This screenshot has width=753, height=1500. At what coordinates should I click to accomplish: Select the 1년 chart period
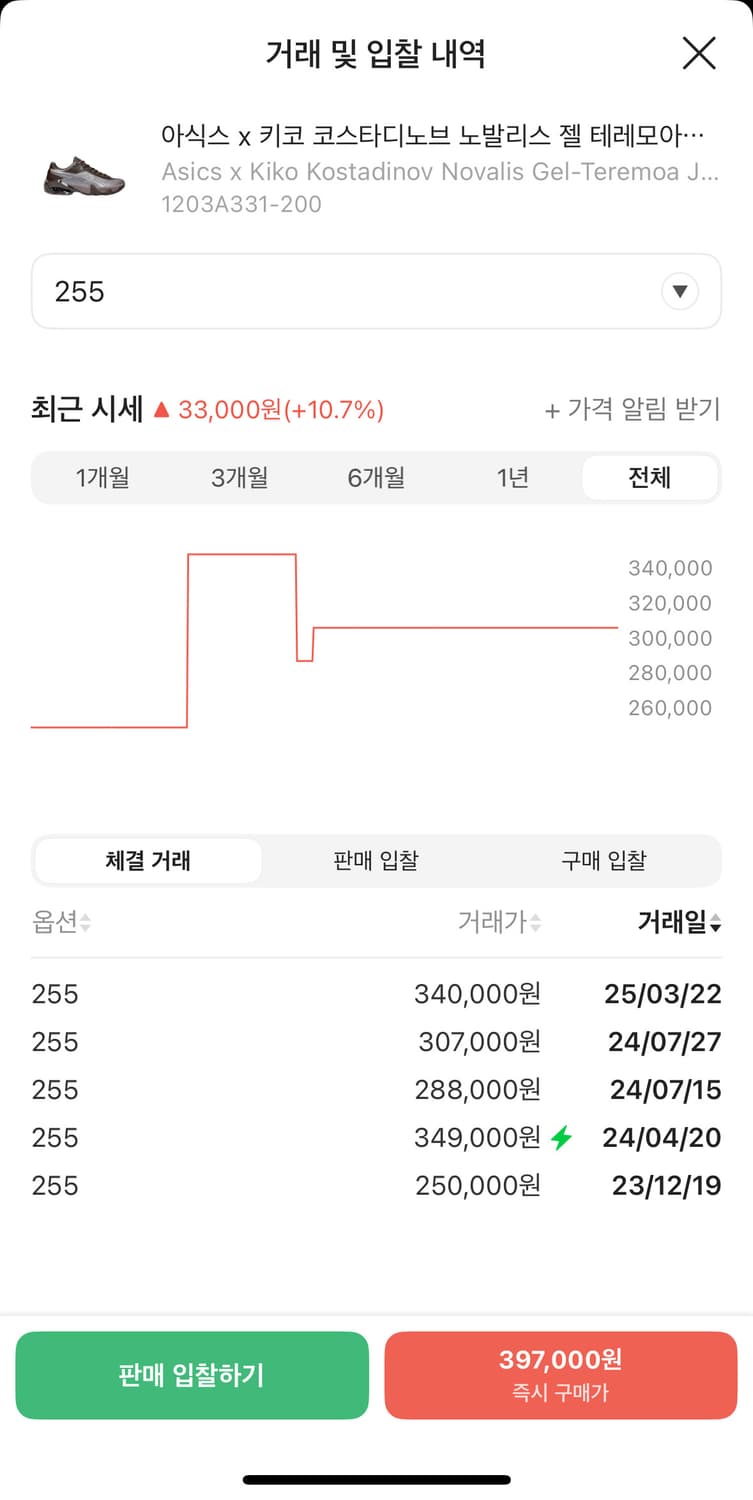click(513, 478)
